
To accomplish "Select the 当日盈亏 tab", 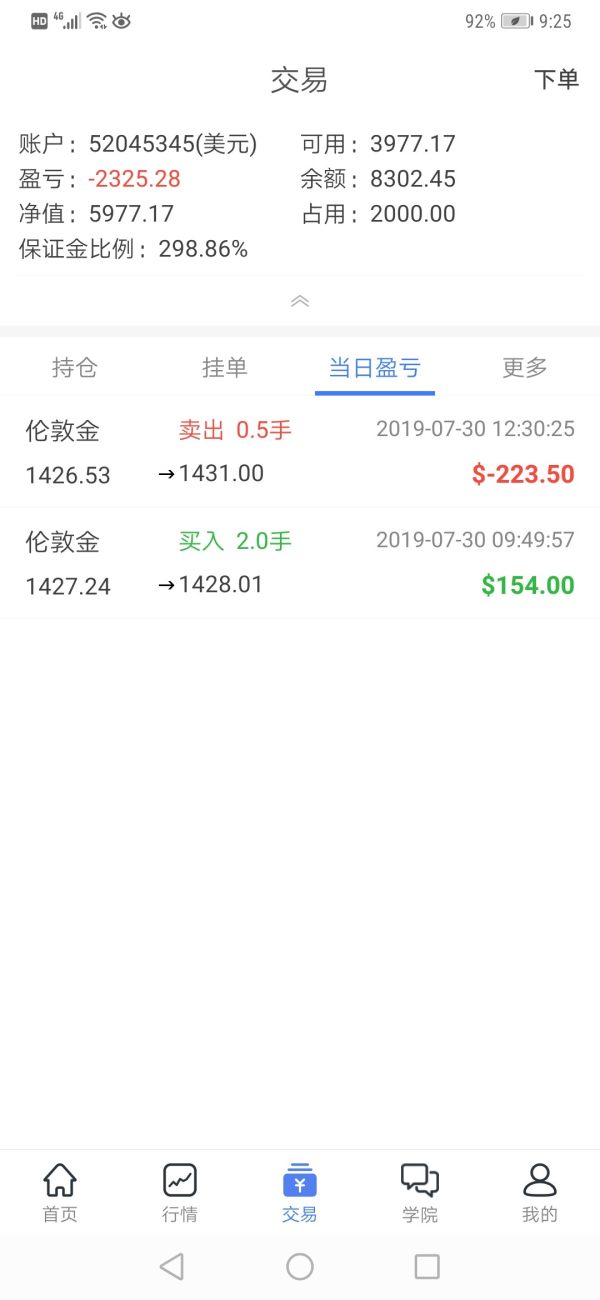I will click(375, 368).
